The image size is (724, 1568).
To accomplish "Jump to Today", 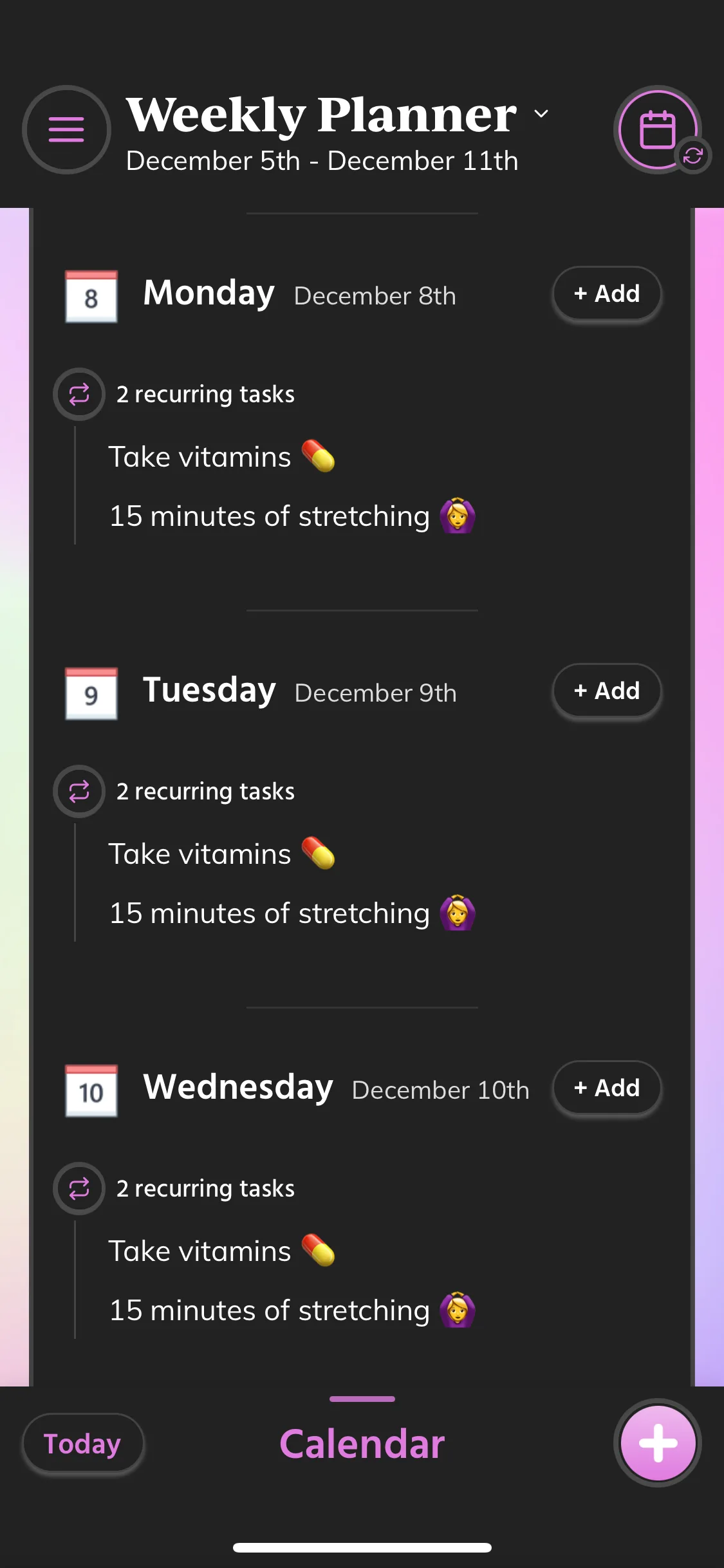I will click(x=82, y=1444).
